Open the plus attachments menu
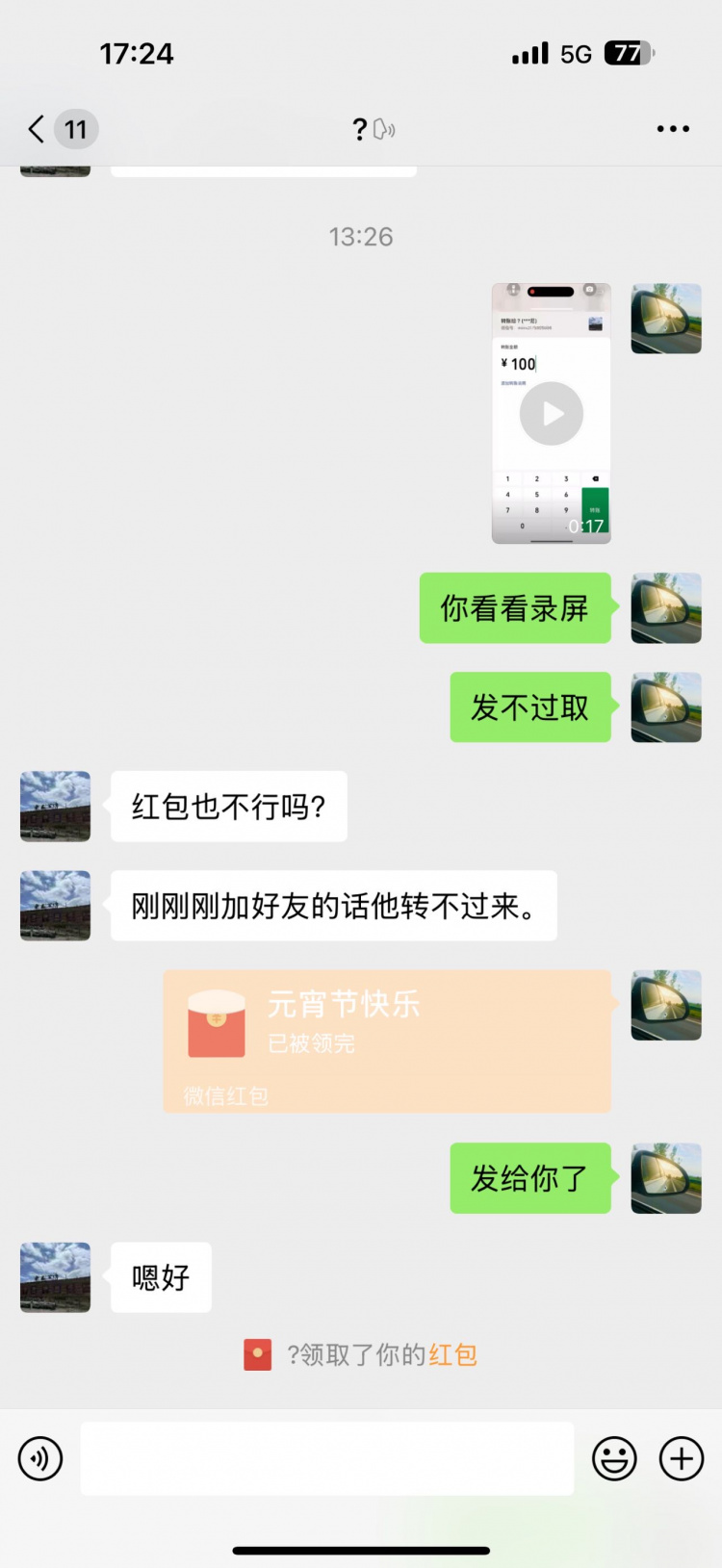The width and height of the screenshot is (722, 1568). 682,1458
